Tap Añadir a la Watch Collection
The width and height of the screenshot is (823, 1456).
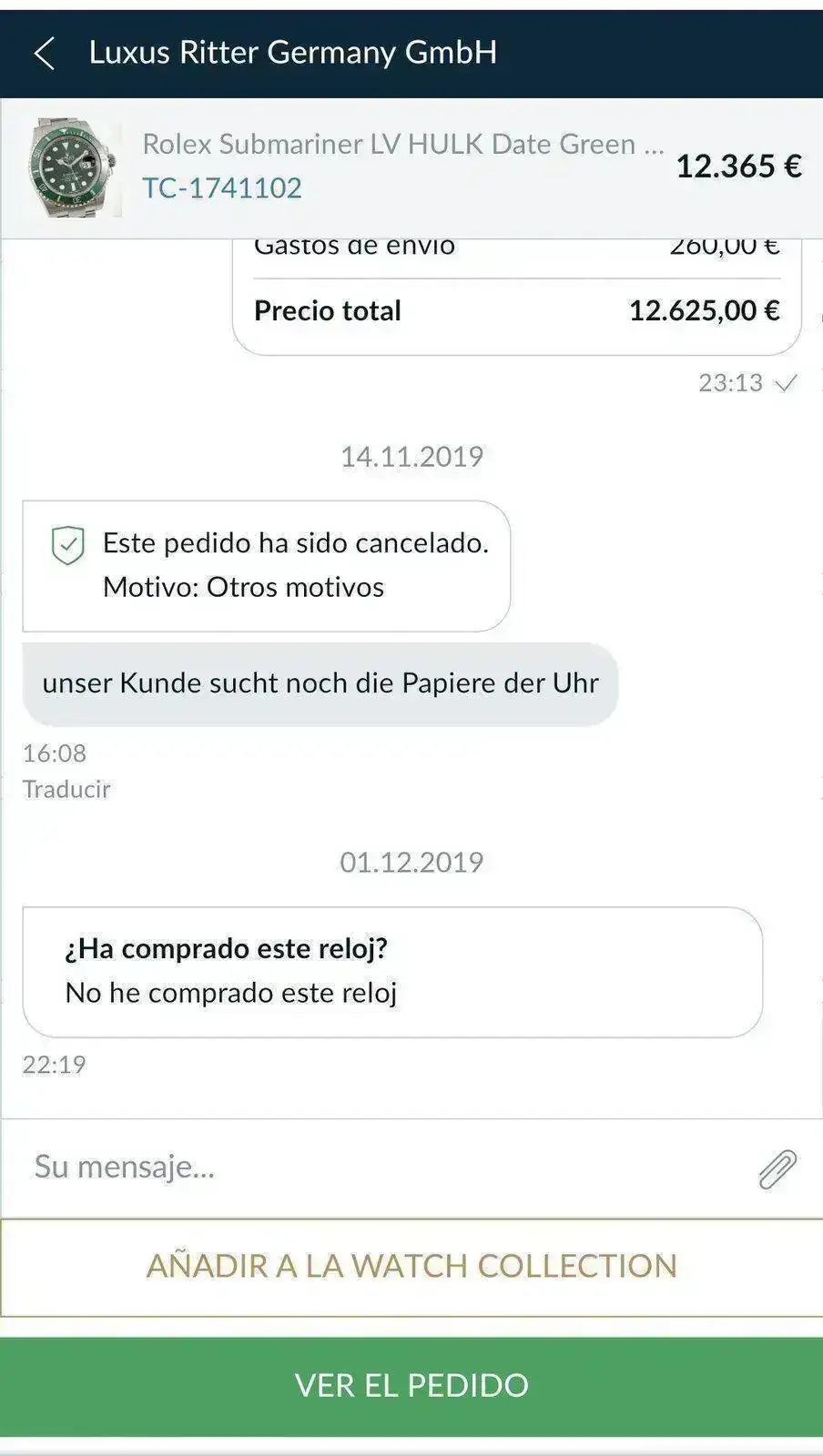(x=411, y=1267)
